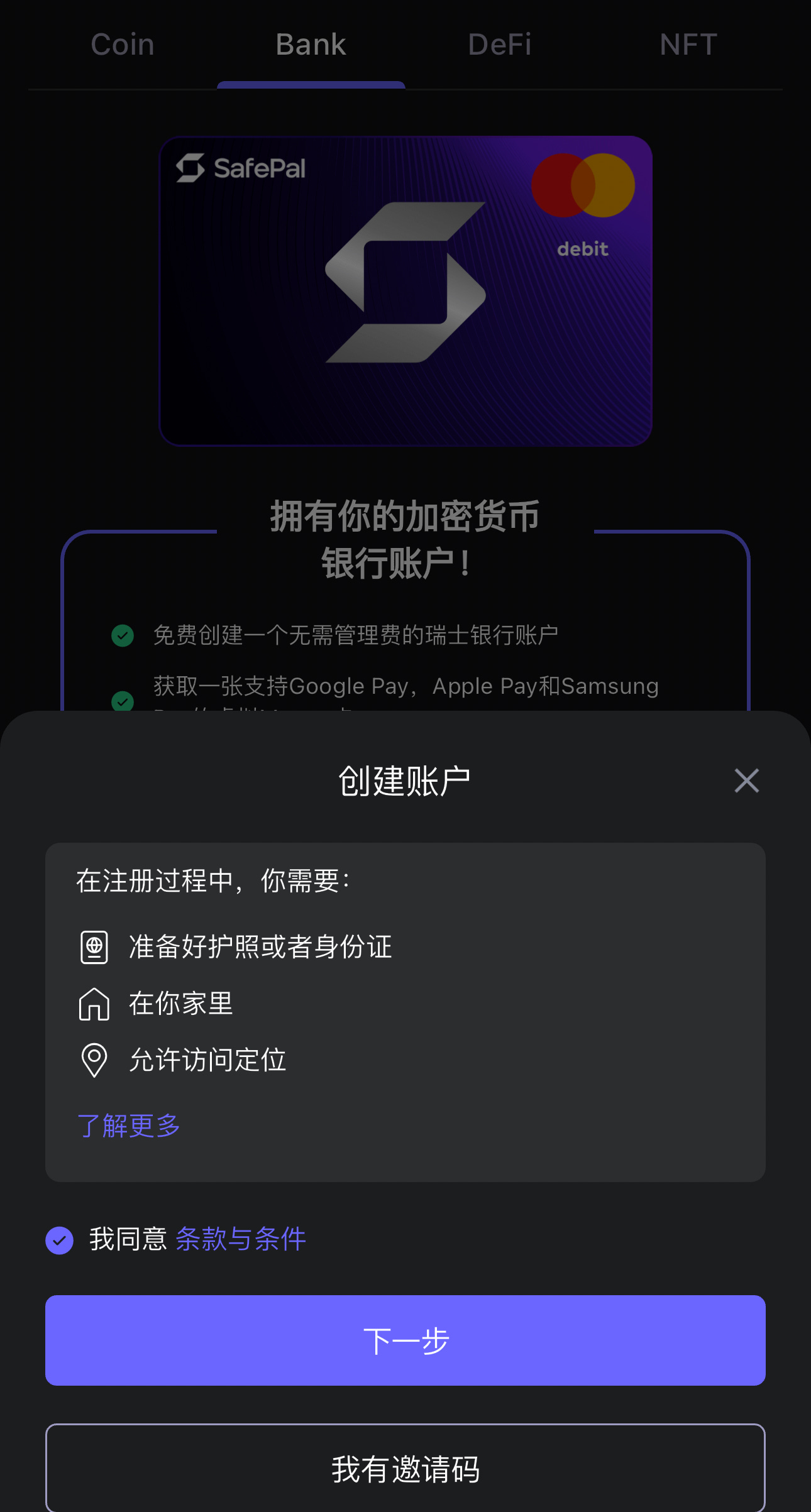Go to the NFT tab
Screen dimensions: 811x1512
688,45
